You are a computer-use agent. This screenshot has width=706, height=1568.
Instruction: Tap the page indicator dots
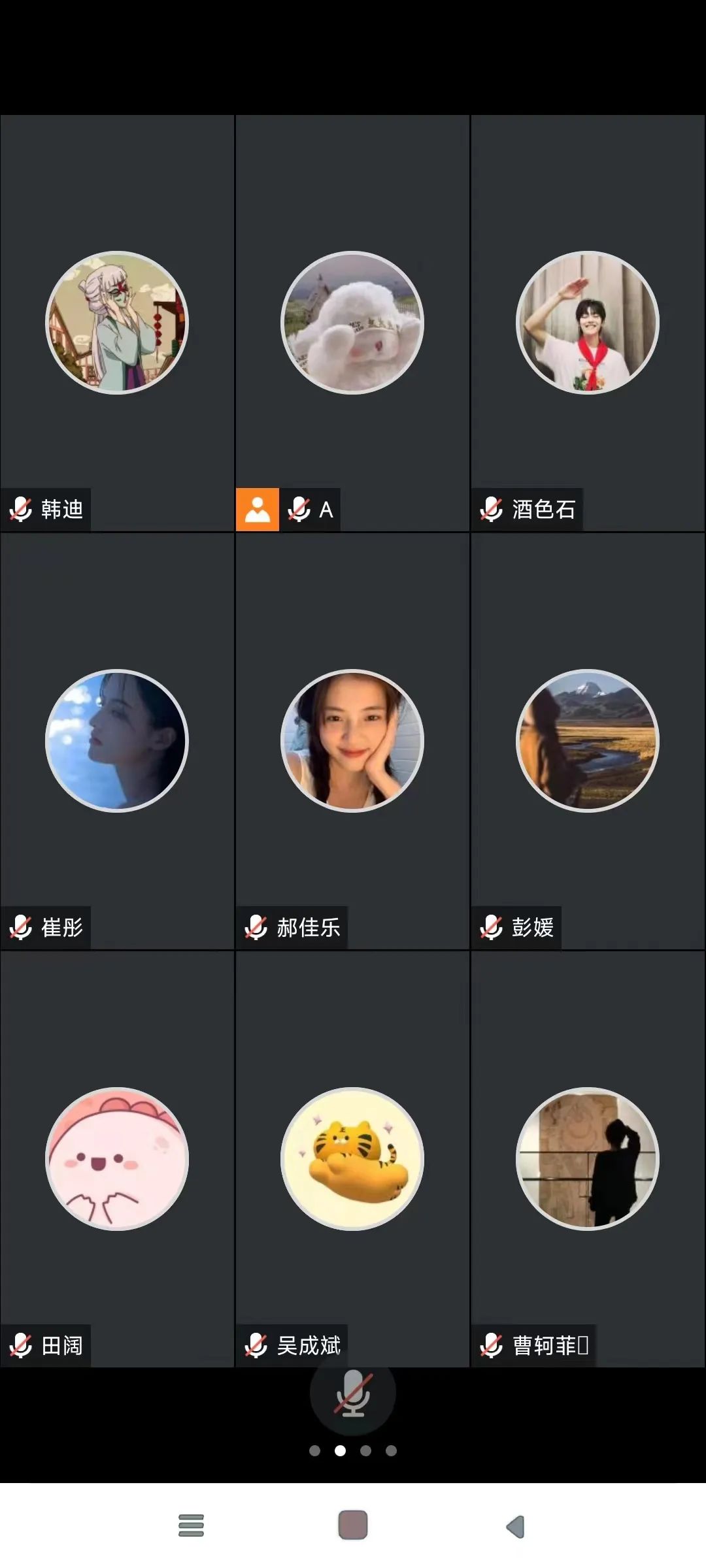[353, 1450]
